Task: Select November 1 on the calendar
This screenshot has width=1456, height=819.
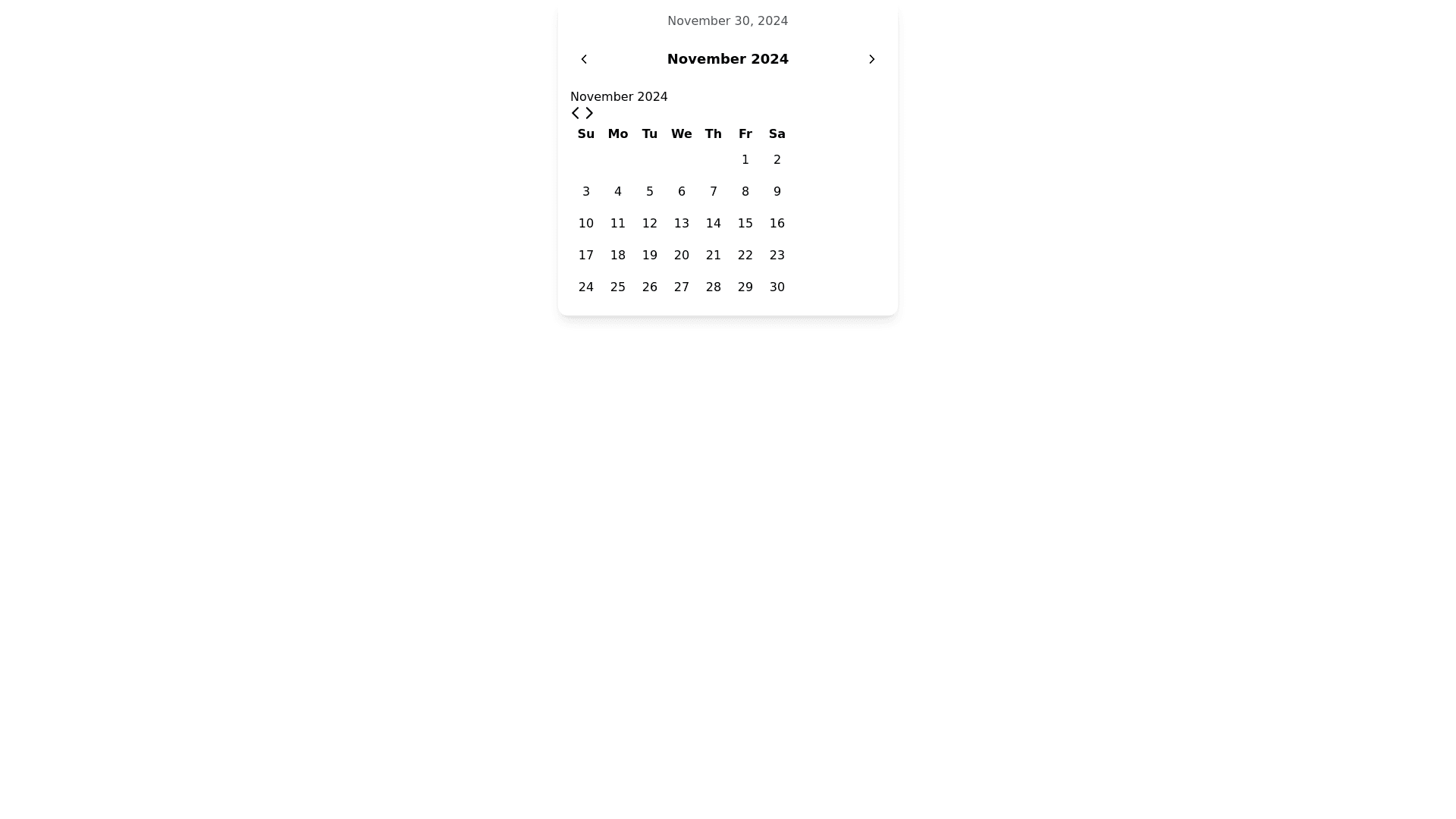Action: [x=745, y=160]
